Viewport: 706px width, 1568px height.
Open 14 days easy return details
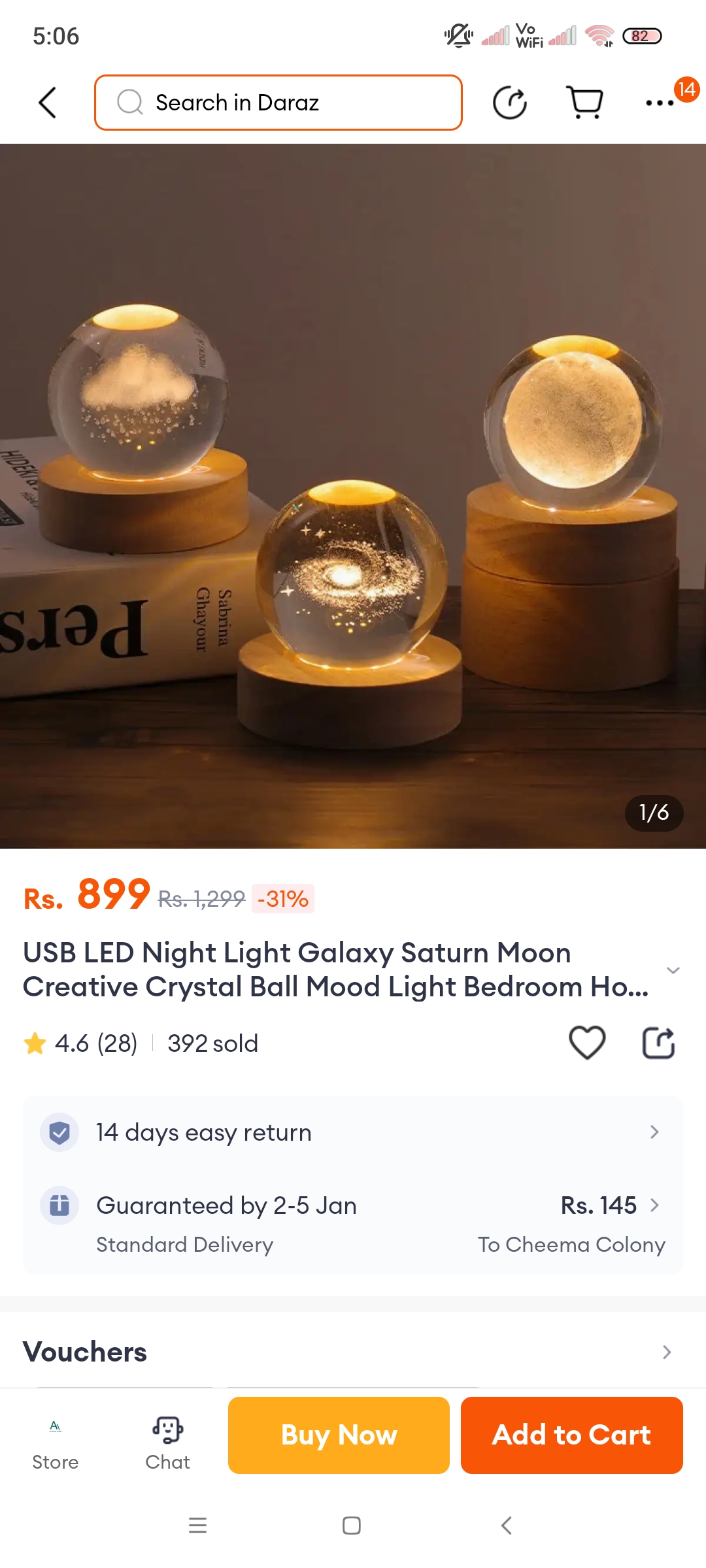tap(353, 1132)
